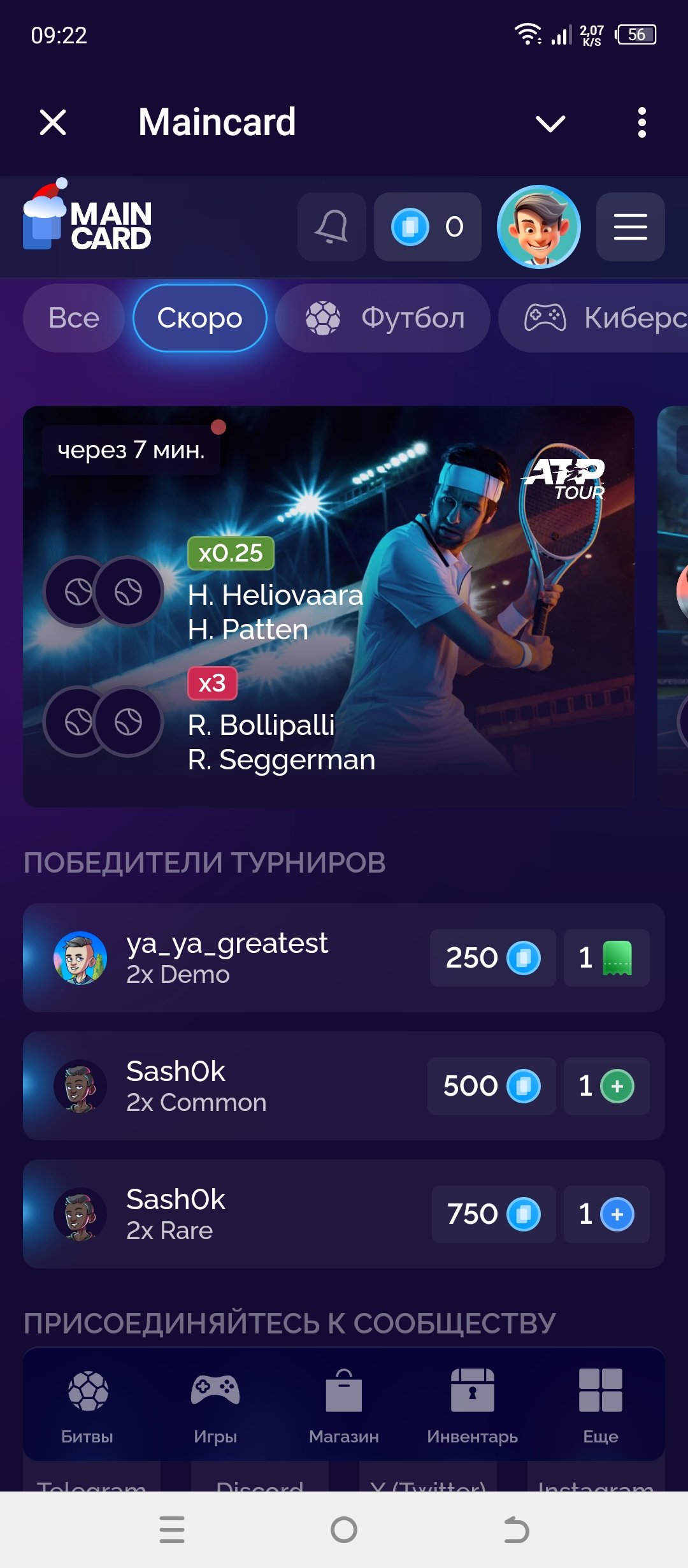This screenshot has width=688, height=1568.
Task: Tap the coin balance showing 0
Action: [427, 227]
